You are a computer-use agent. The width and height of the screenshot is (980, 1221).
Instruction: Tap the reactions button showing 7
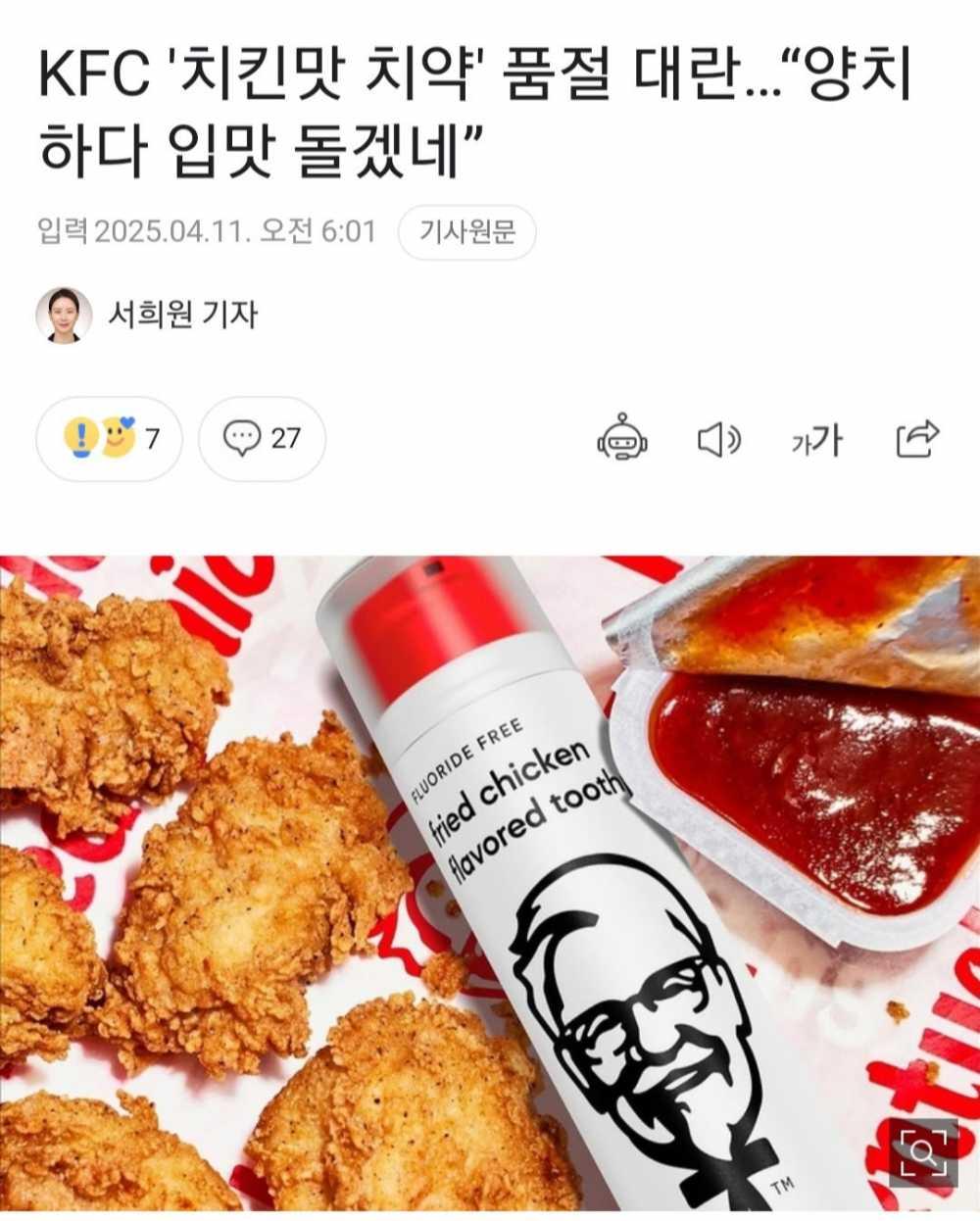[x=110, y=438]
